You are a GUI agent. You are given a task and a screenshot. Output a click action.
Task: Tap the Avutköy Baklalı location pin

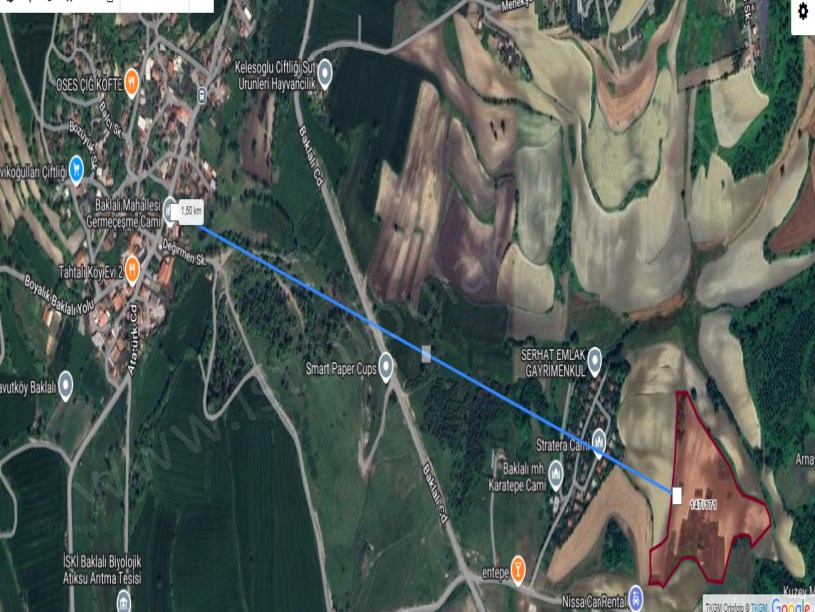(66, 383)
